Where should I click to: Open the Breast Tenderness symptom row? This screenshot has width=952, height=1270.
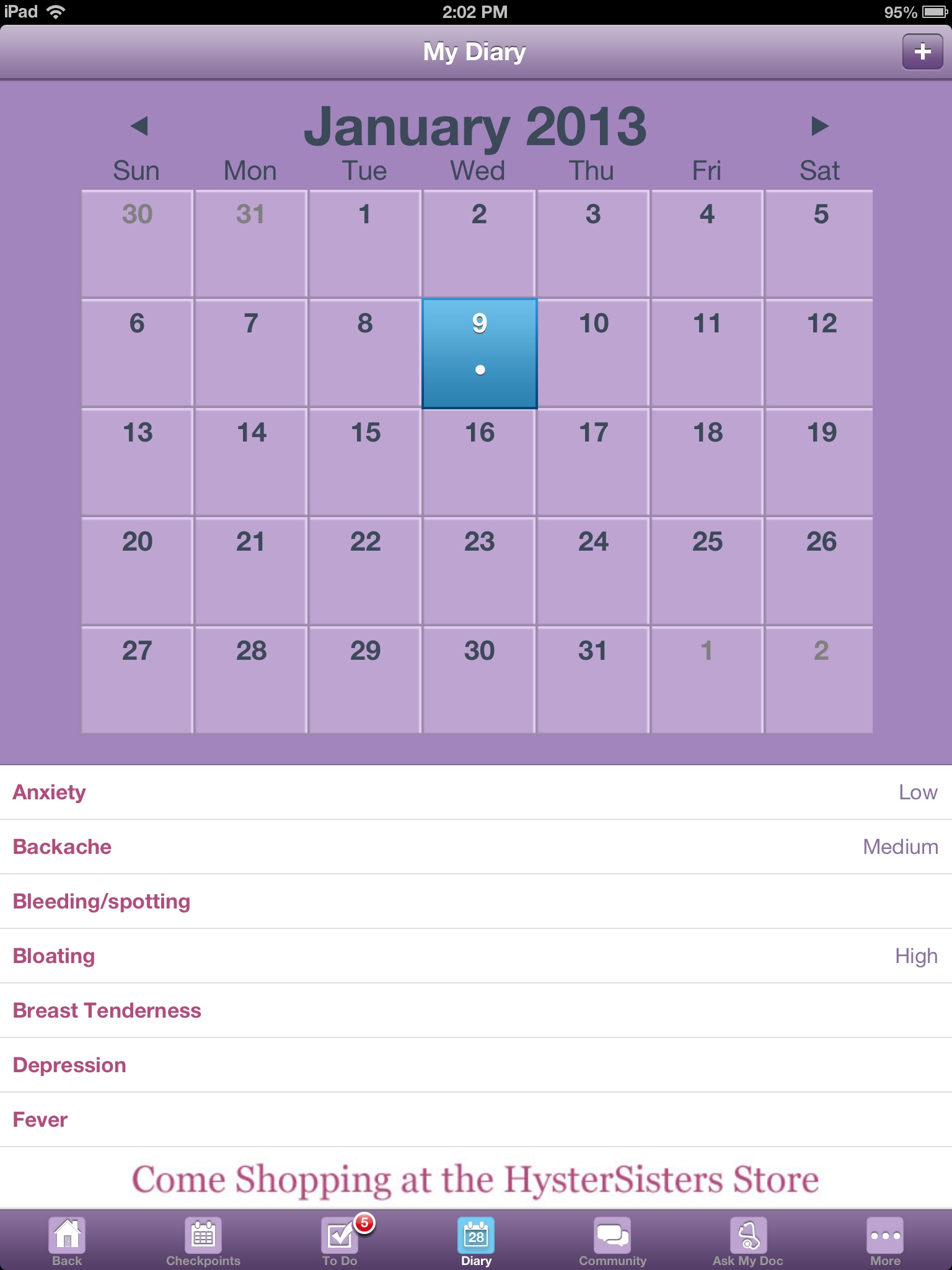click(x=476, y=1010)
